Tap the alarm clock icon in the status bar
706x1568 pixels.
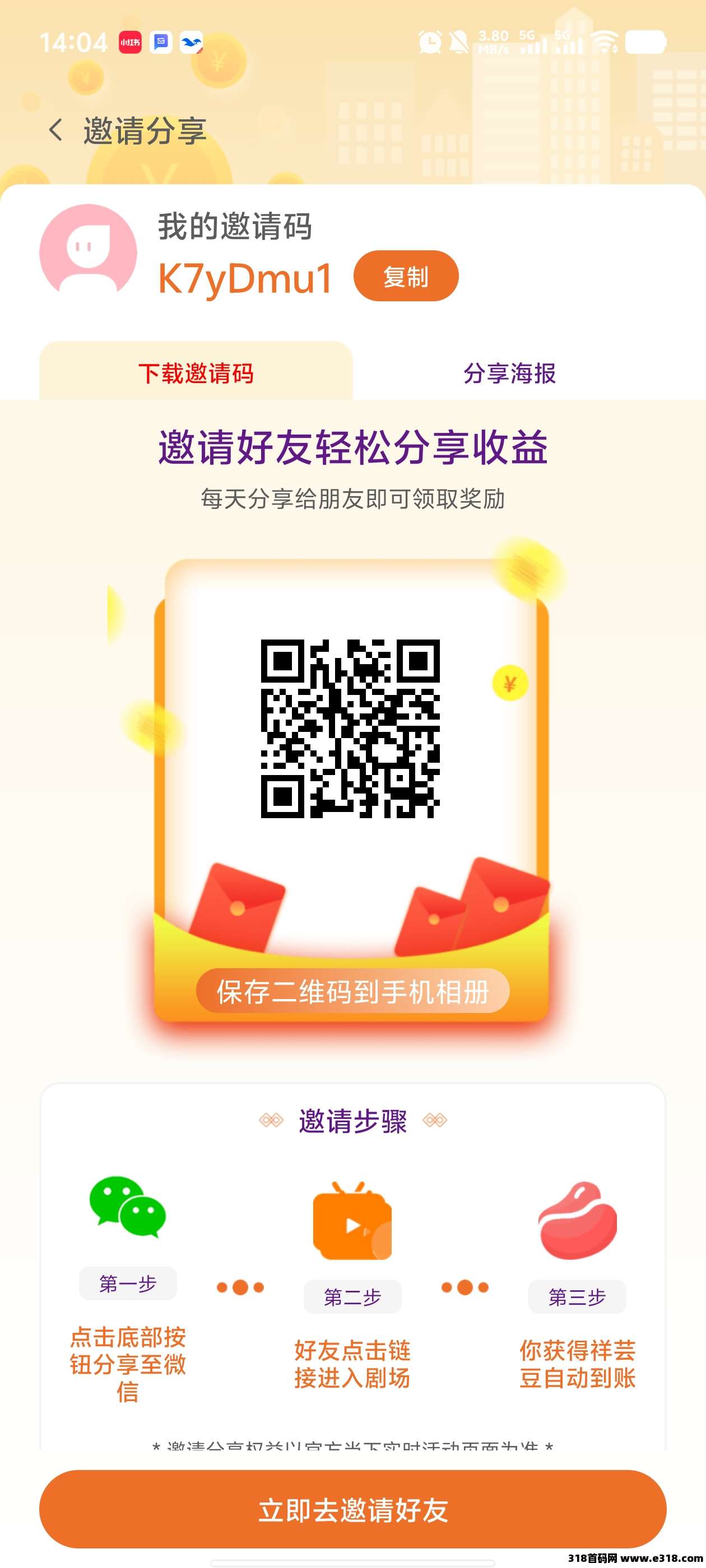coord(430,43)
